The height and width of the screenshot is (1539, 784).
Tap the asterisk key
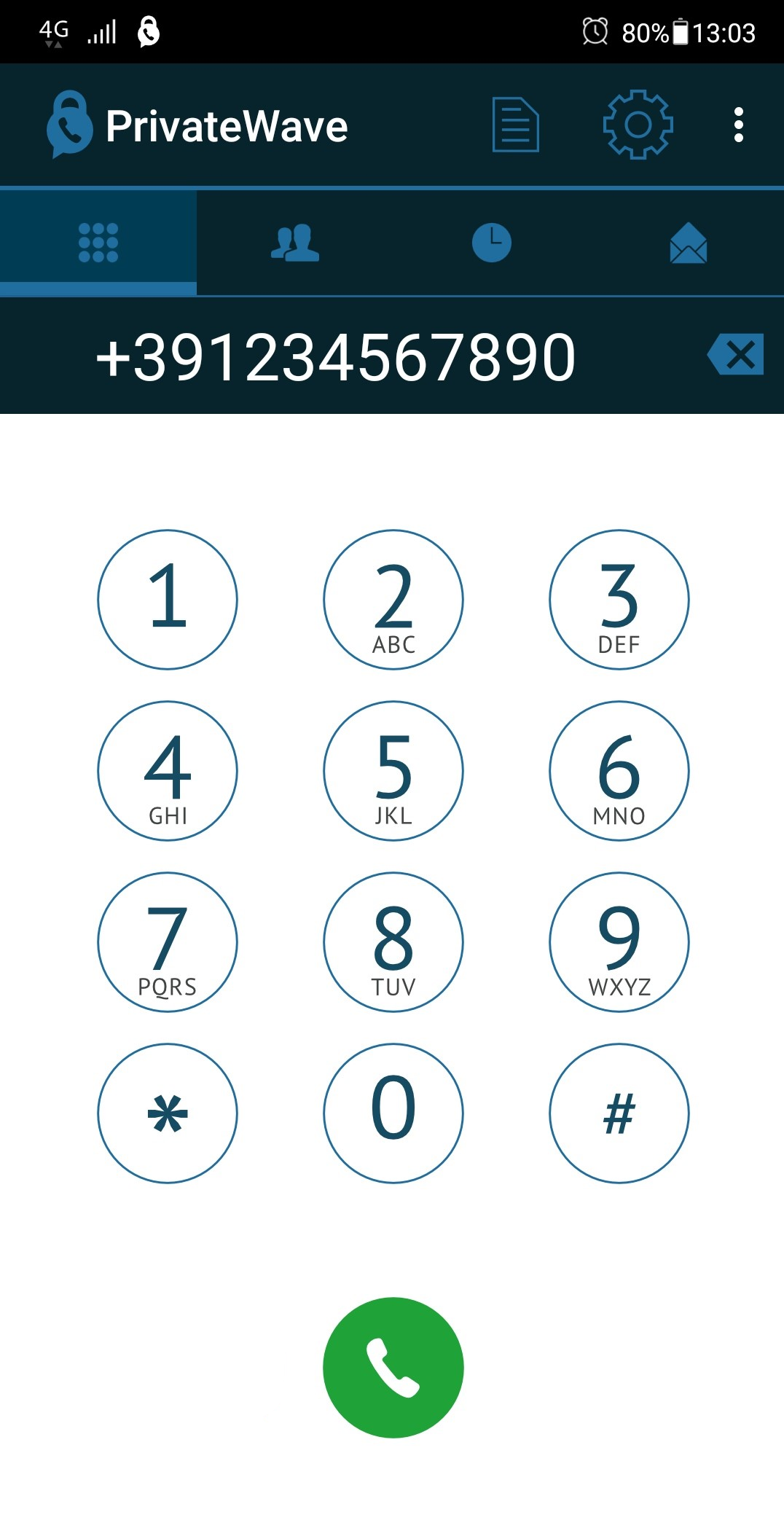168,1113
